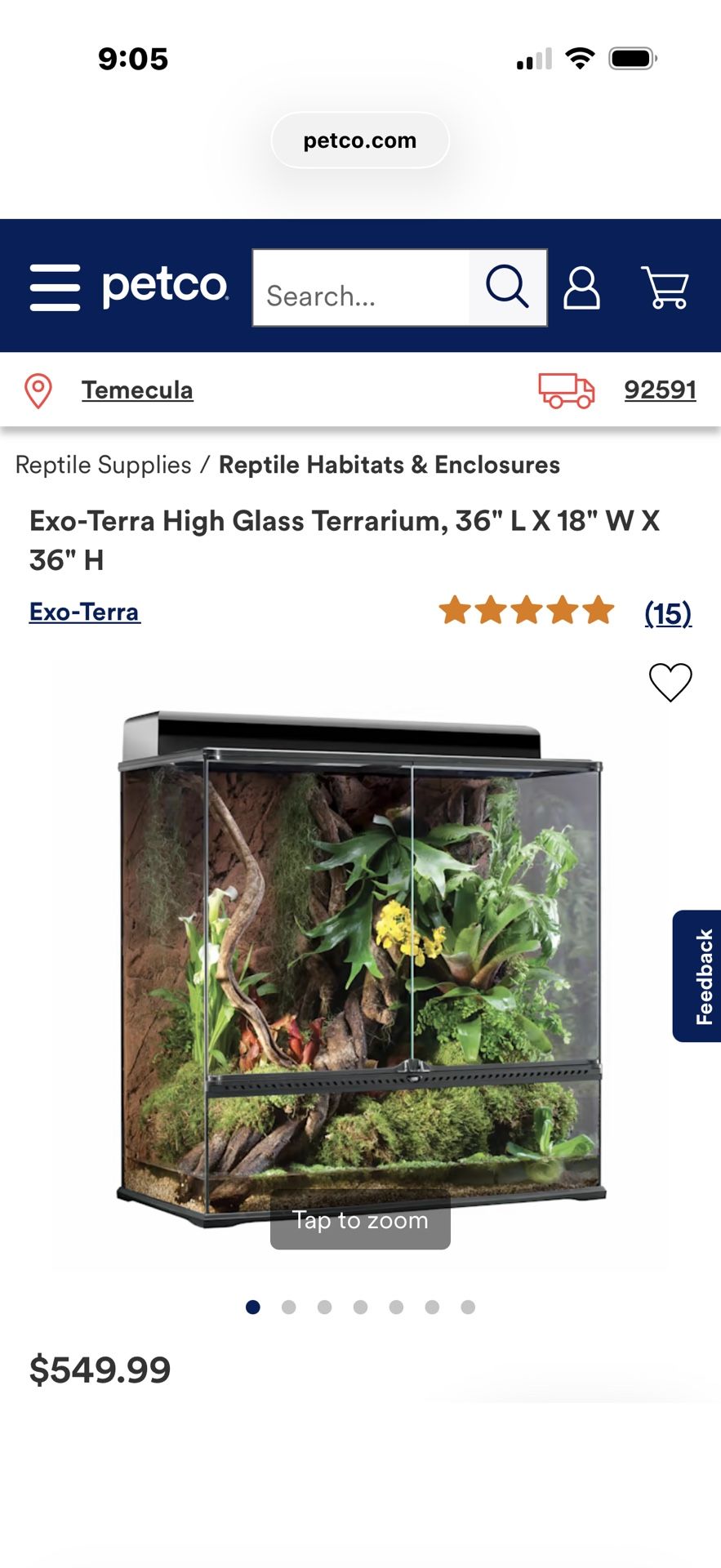Open Reptile Habitats & Enclosures breadcrumb
This screenshot has height=1568, width=721.
pos(389,465)
